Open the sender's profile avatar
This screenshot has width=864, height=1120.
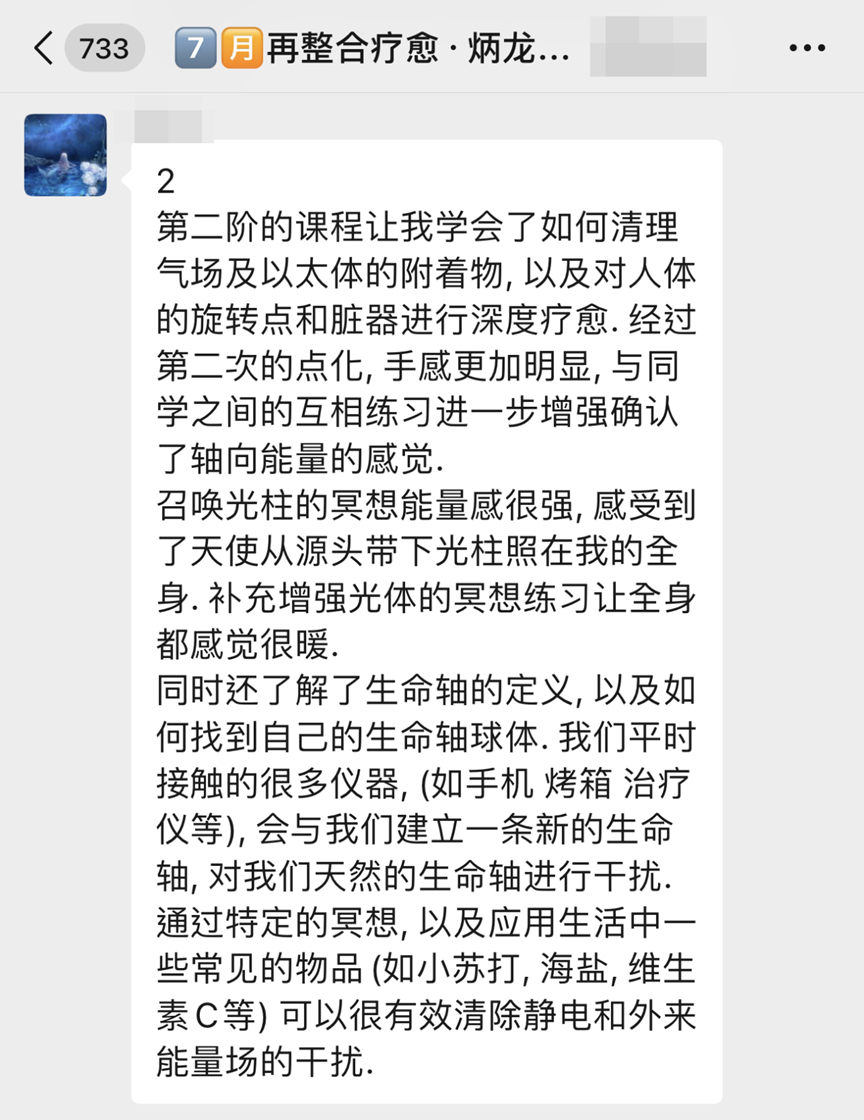click(x=66, y=155)
